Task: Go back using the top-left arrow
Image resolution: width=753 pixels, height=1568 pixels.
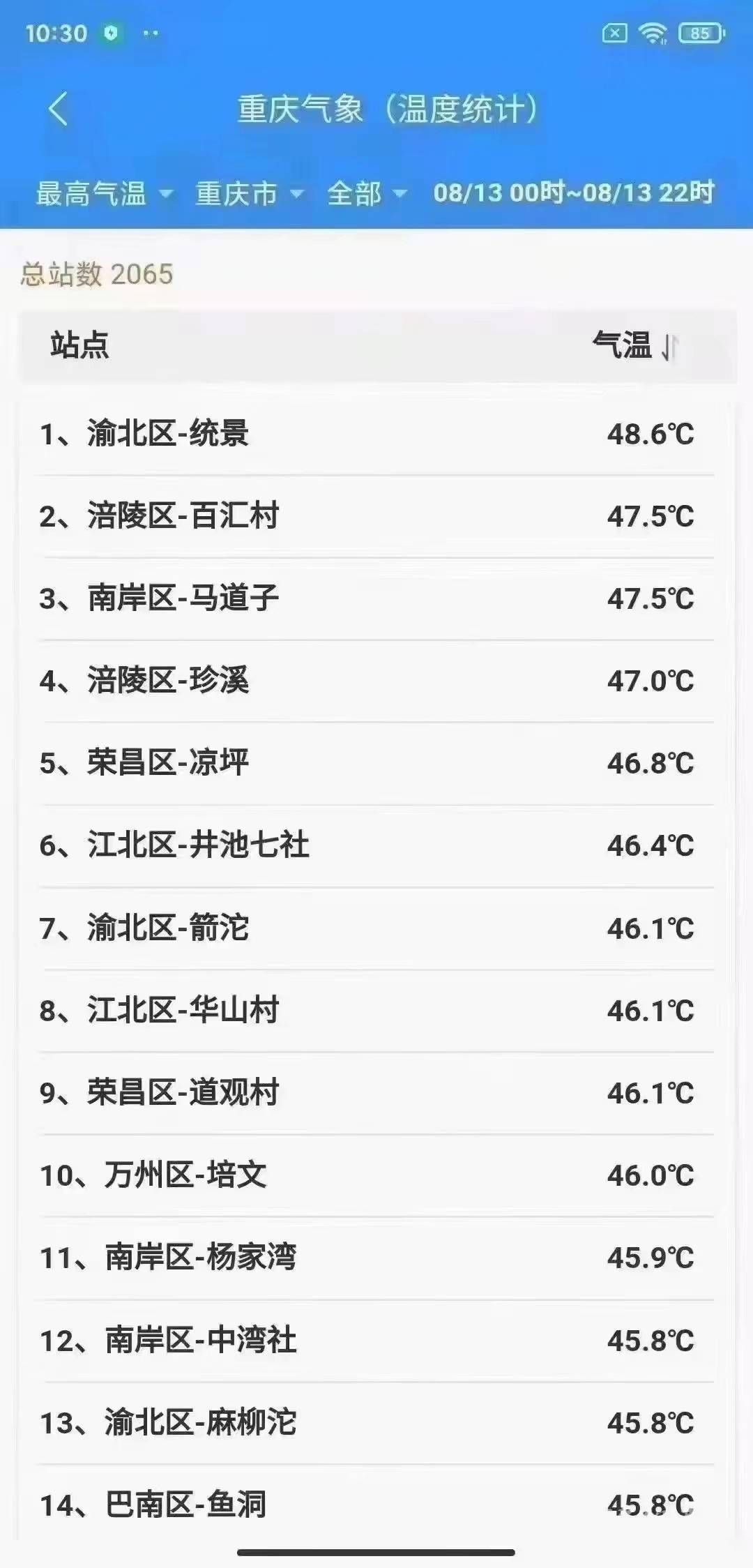Action: pos(59,110)
